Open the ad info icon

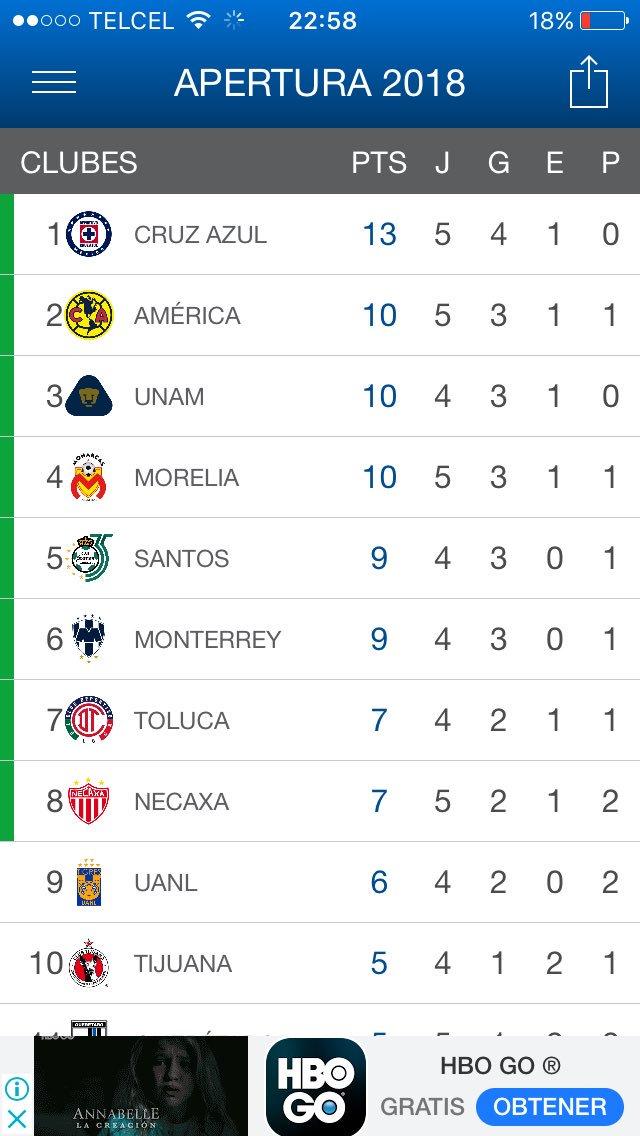point(15,1089)
